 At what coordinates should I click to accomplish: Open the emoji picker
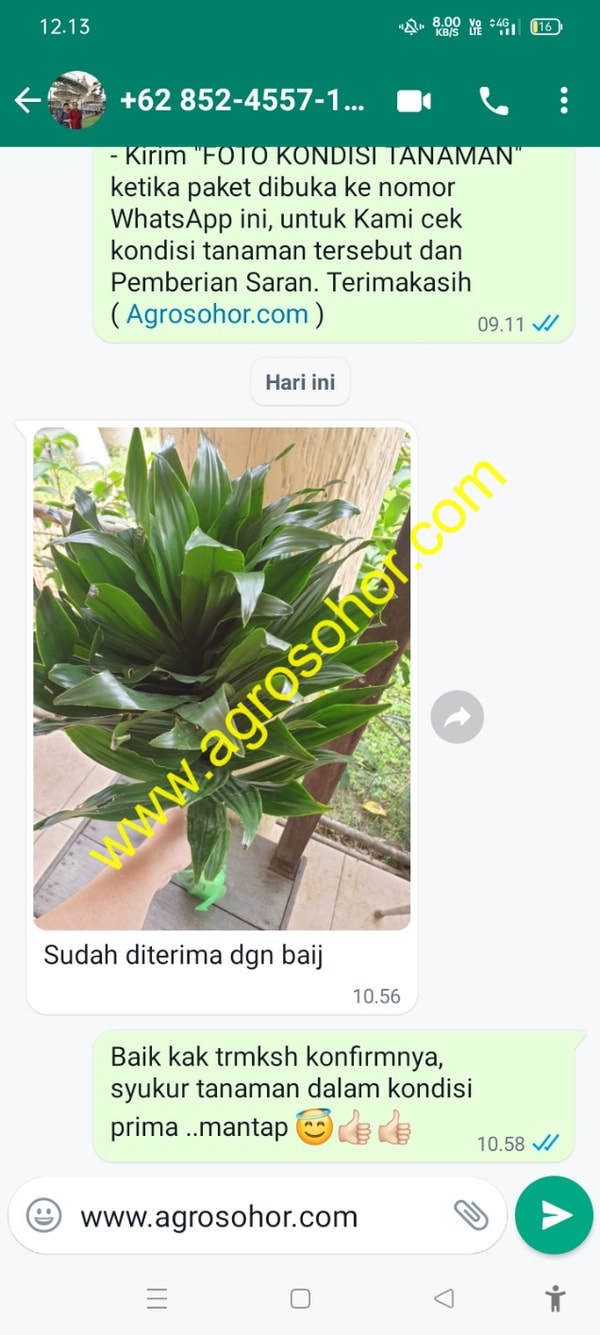(x=43, y=1216)
